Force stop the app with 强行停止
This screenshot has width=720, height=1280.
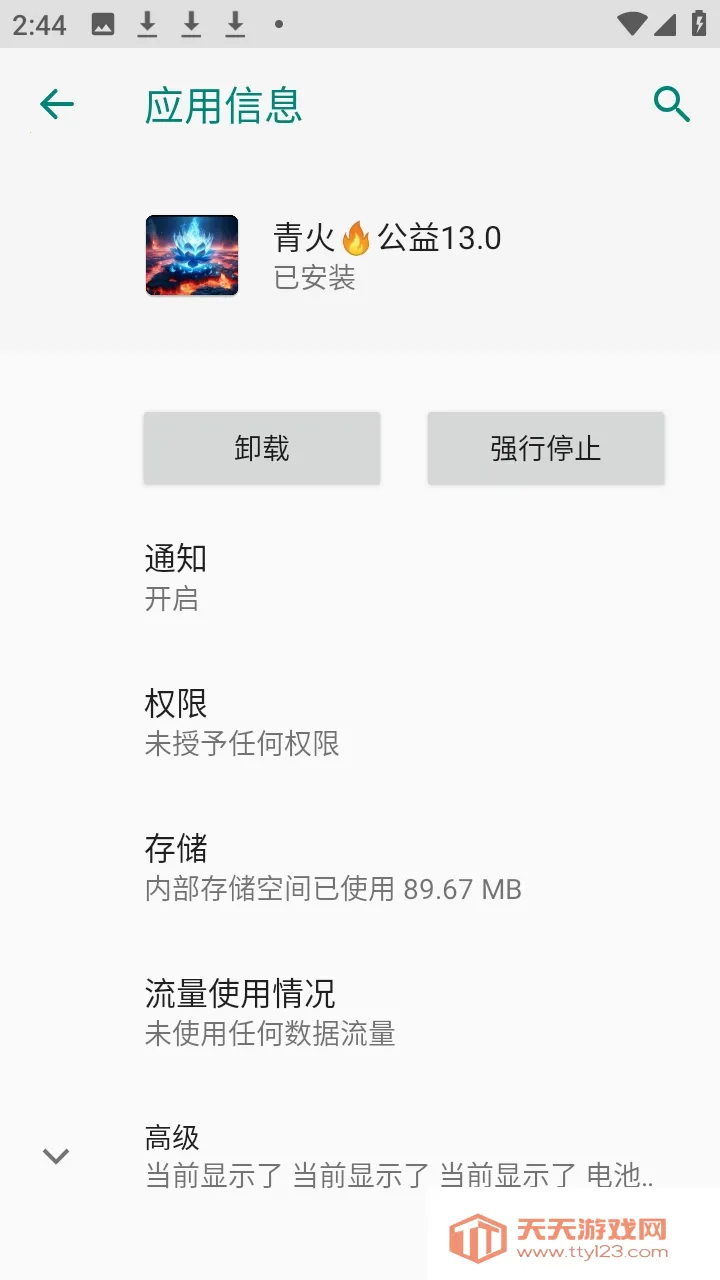point(546,448)
